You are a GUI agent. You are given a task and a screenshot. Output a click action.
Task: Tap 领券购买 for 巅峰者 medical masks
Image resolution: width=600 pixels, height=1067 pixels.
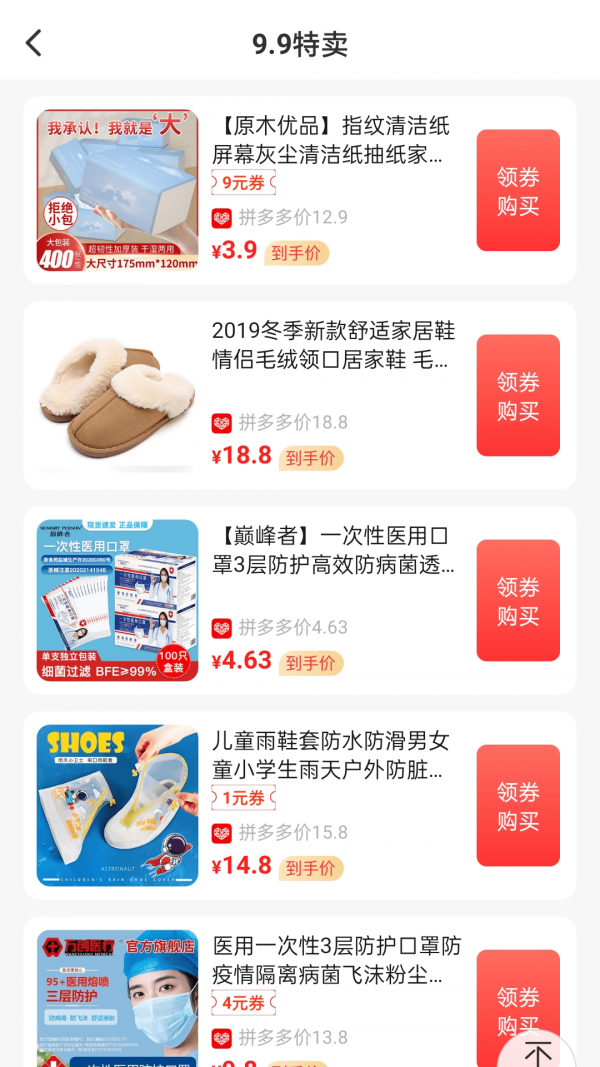pos(517,601)
